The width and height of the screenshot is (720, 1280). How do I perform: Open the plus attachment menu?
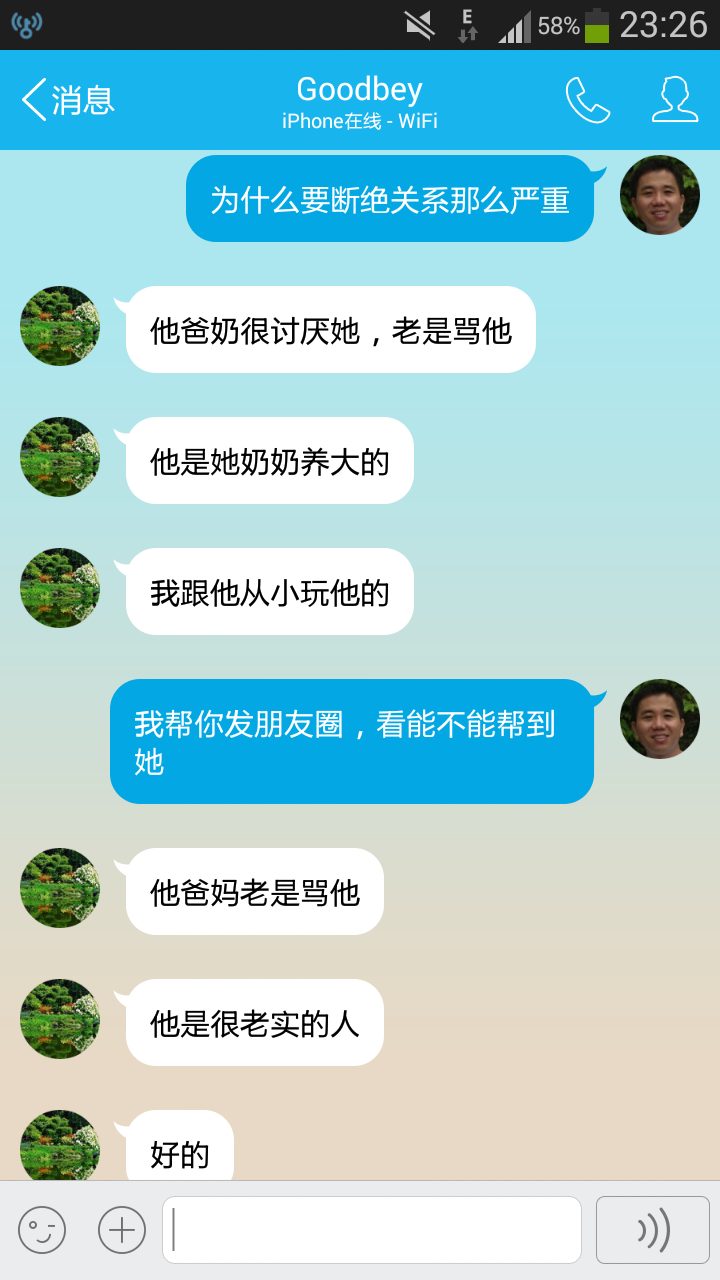point(122,1230)
